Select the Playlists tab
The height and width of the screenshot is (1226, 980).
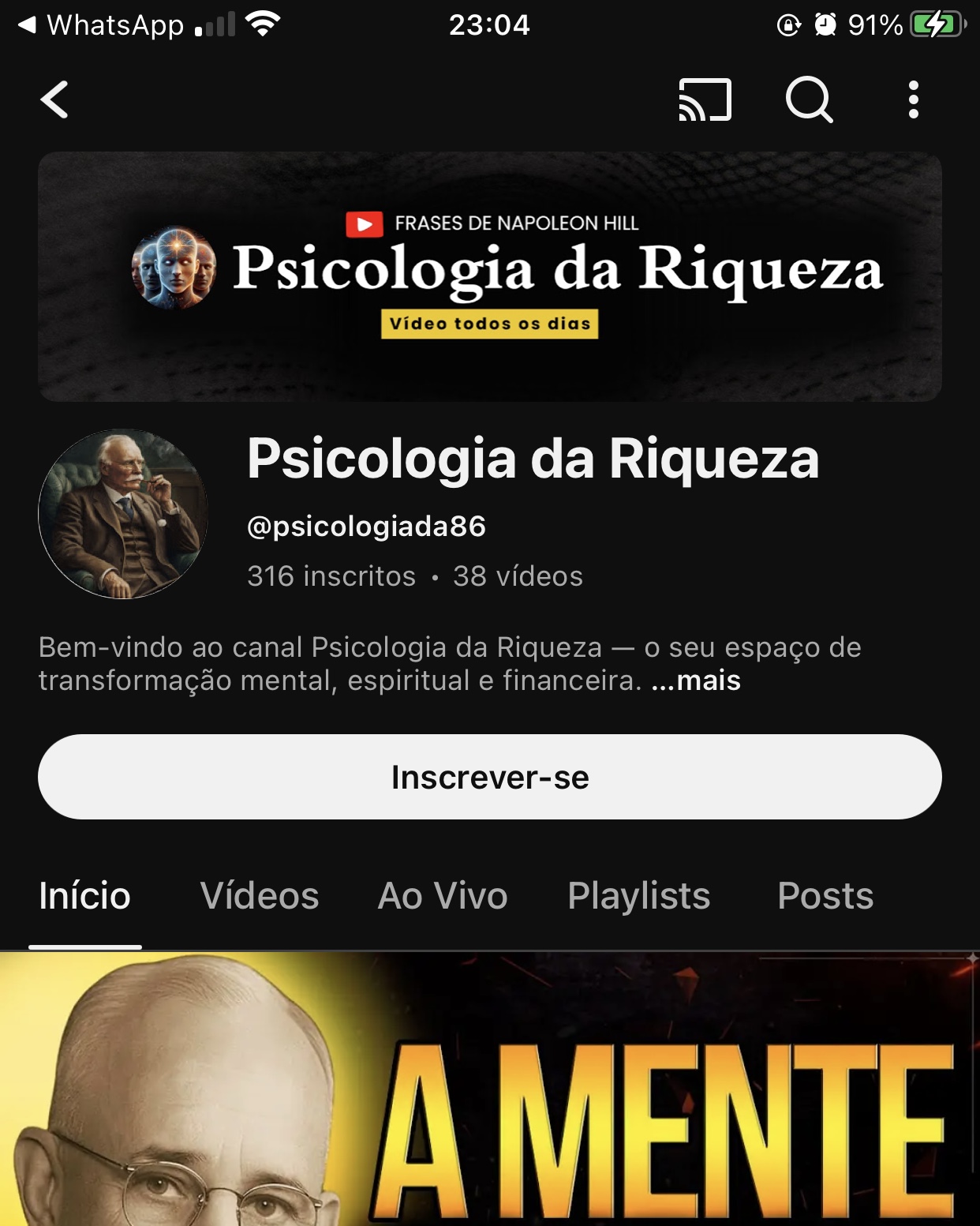(638, 896)
